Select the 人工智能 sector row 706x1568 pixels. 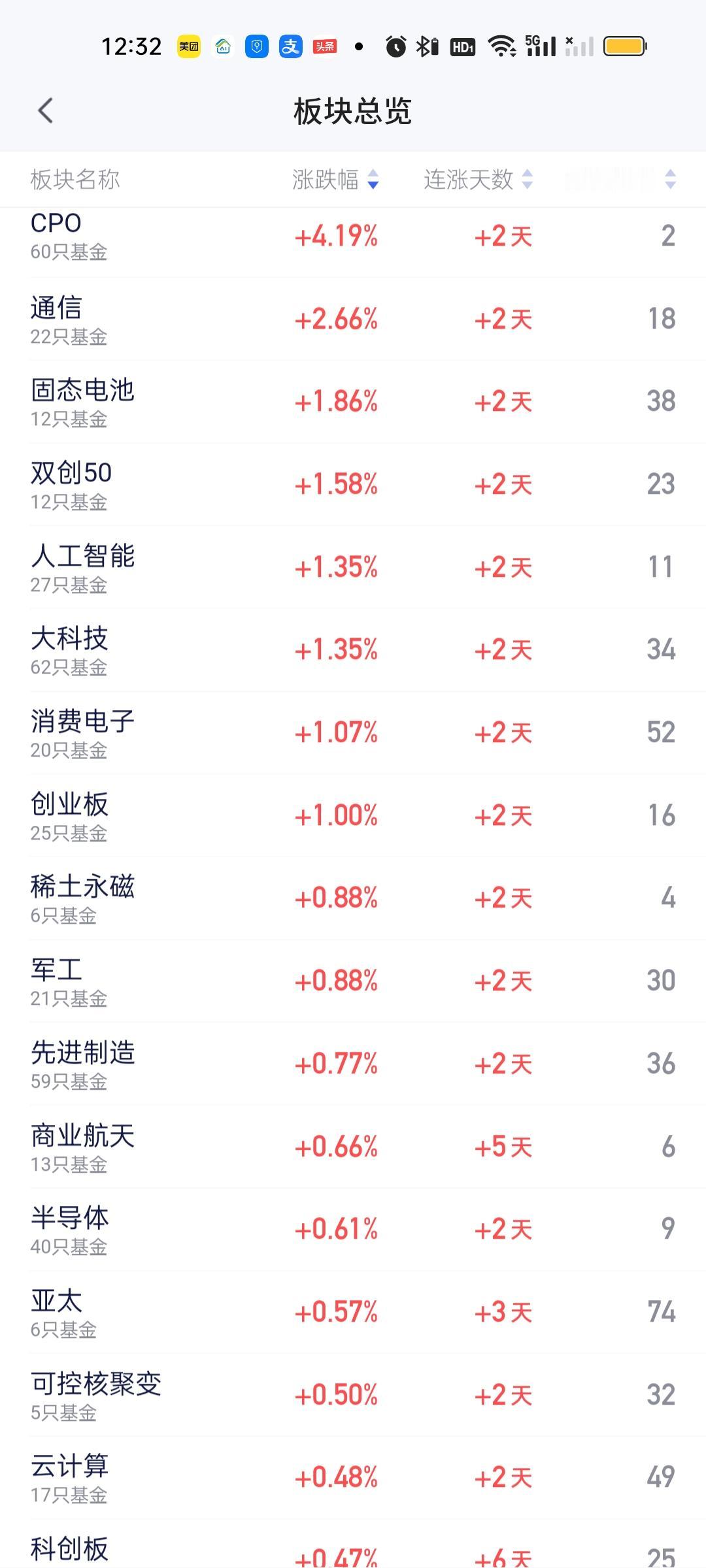(353, 567)
